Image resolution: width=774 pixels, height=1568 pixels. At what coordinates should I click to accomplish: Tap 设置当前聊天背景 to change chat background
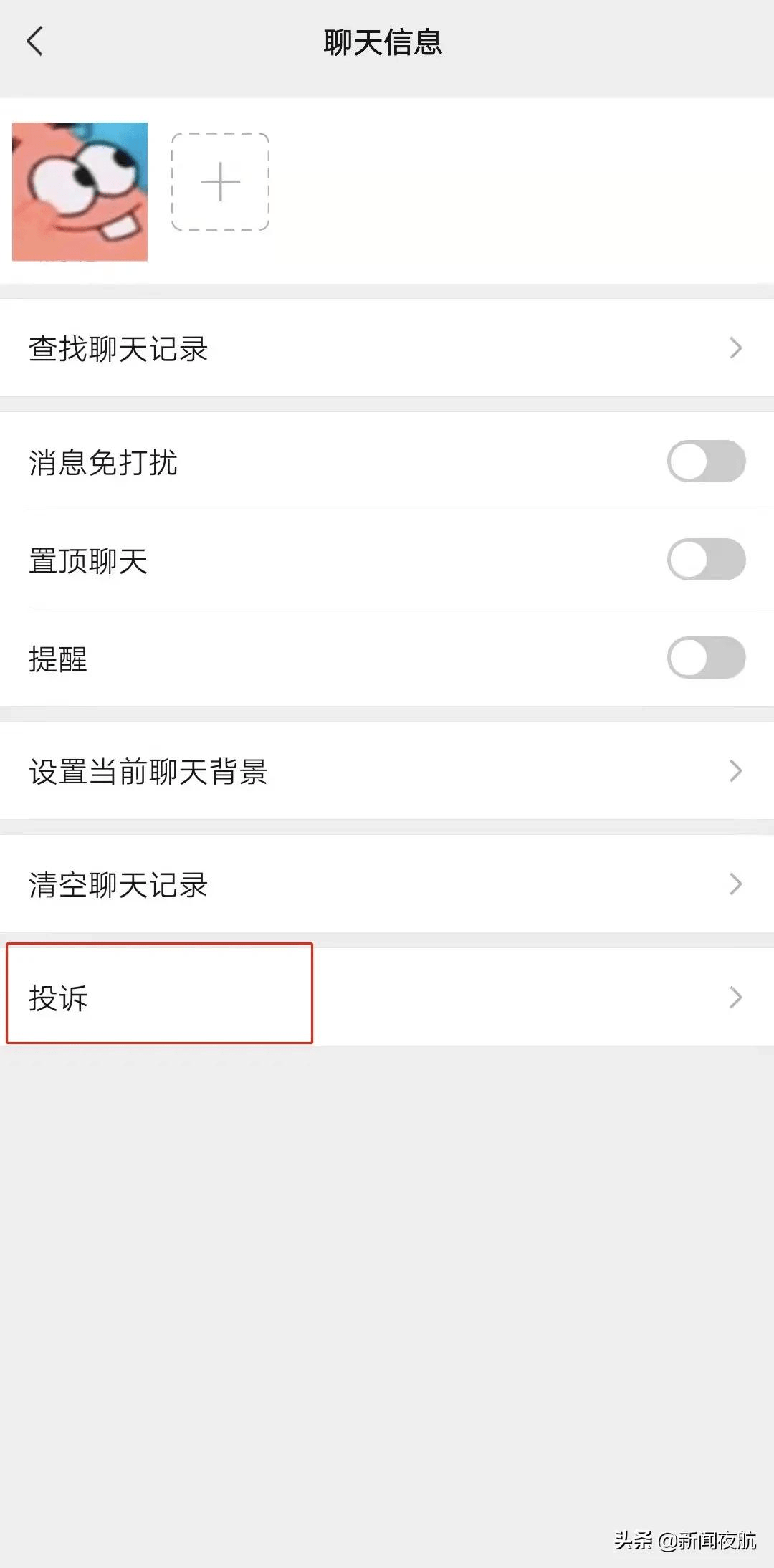(287, 773)
